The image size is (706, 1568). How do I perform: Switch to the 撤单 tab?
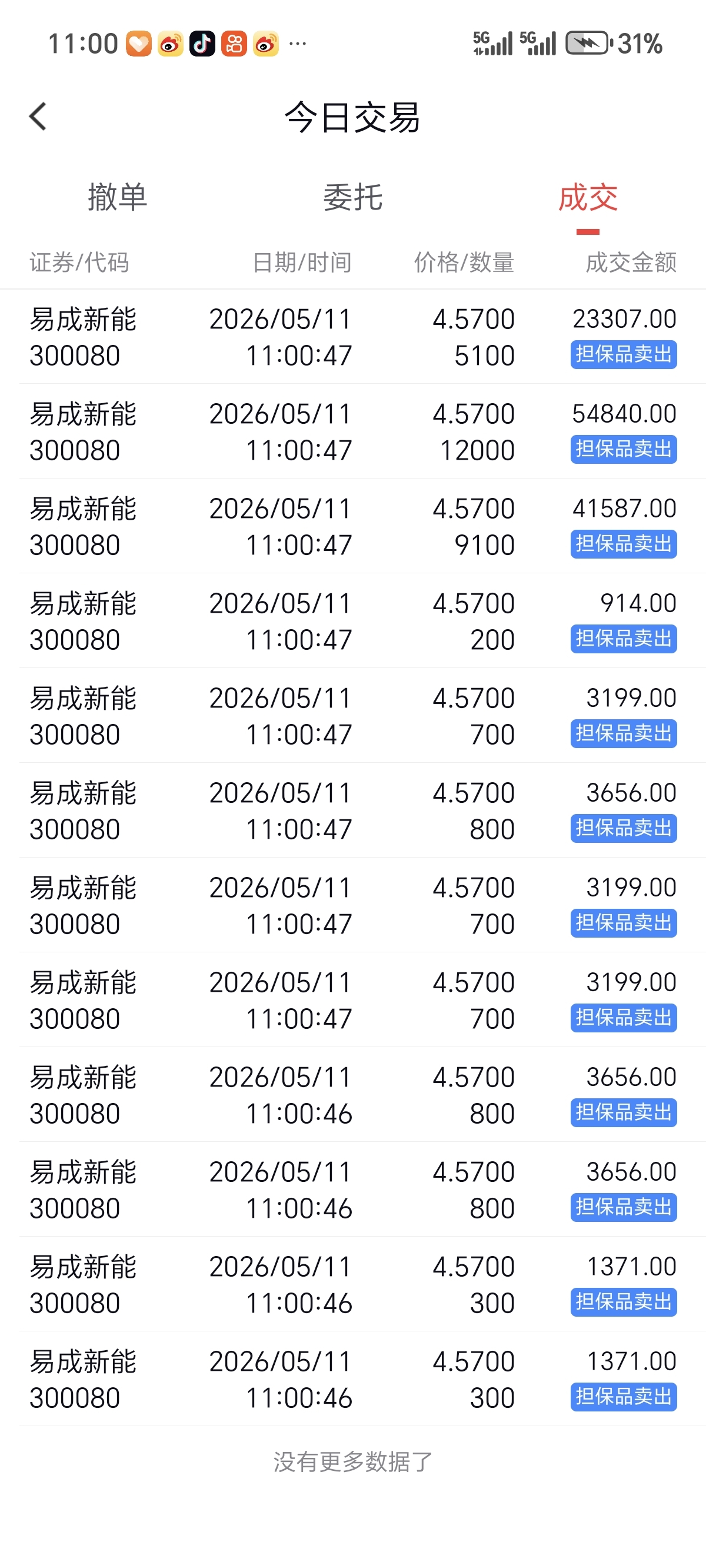[x=118, y=197]
